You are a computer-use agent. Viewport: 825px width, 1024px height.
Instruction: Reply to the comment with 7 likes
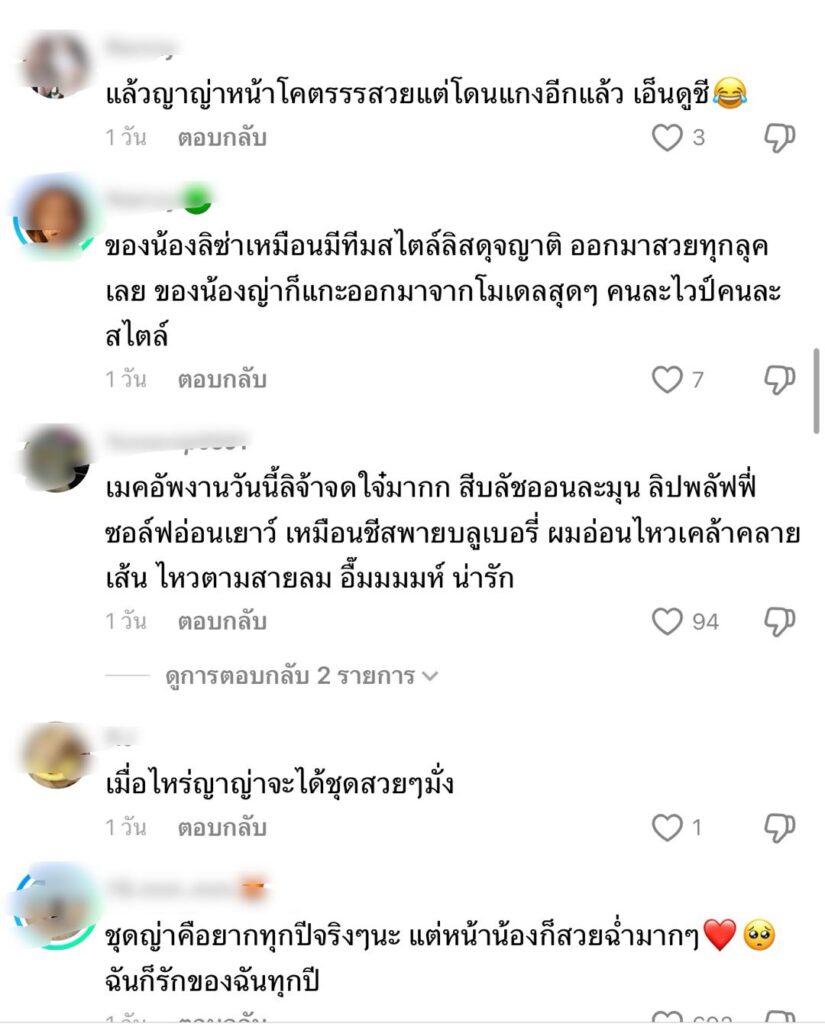point(222,380)
